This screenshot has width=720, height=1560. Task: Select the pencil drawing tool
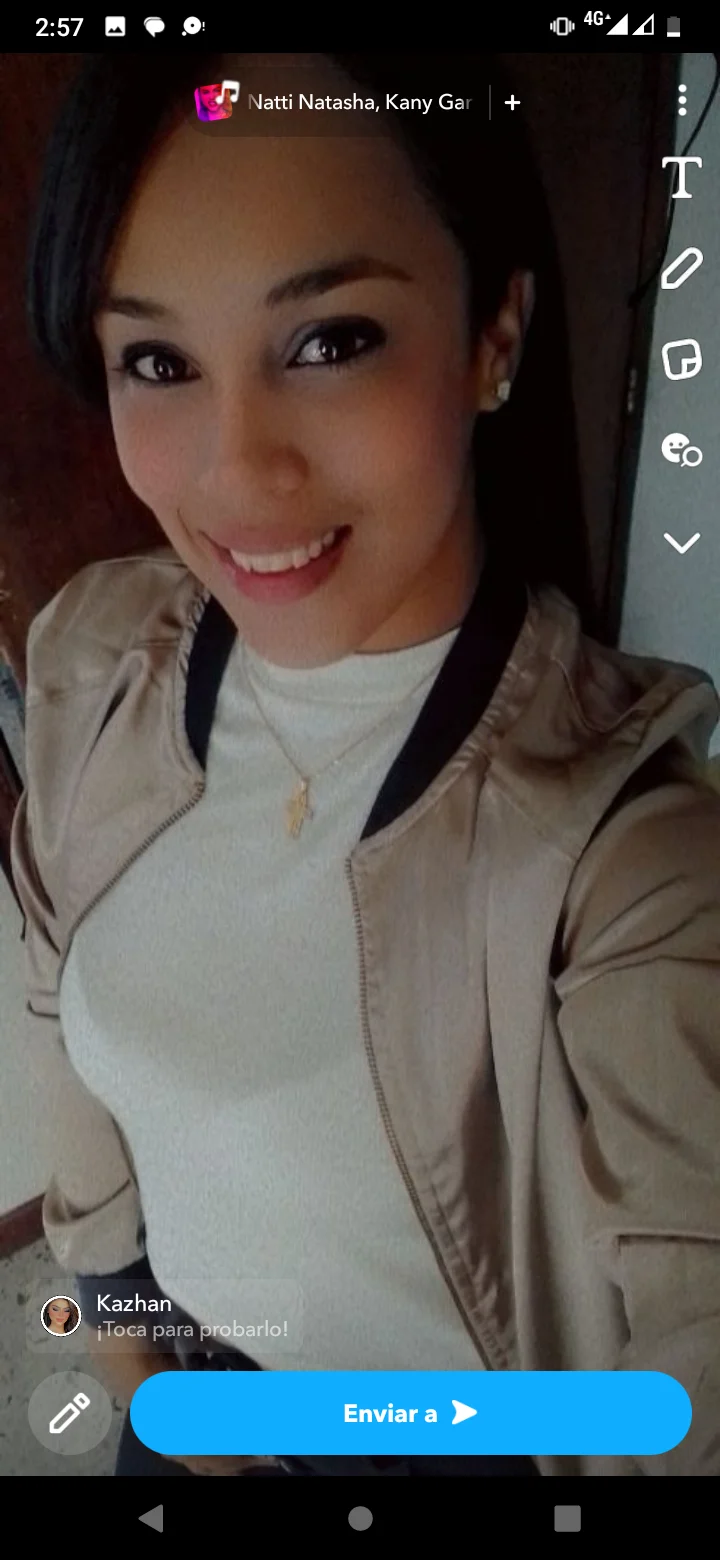[682, 269]
